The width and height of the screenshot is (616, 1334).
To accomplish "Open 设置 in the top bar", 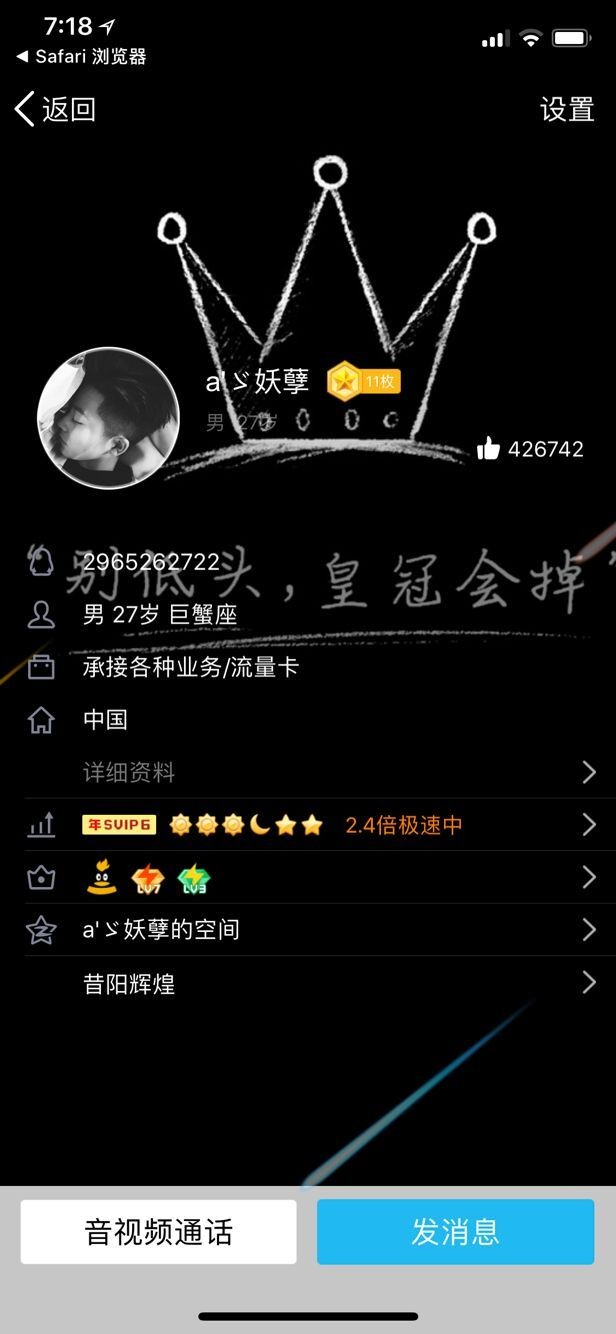I will click(x=567, y=109).
